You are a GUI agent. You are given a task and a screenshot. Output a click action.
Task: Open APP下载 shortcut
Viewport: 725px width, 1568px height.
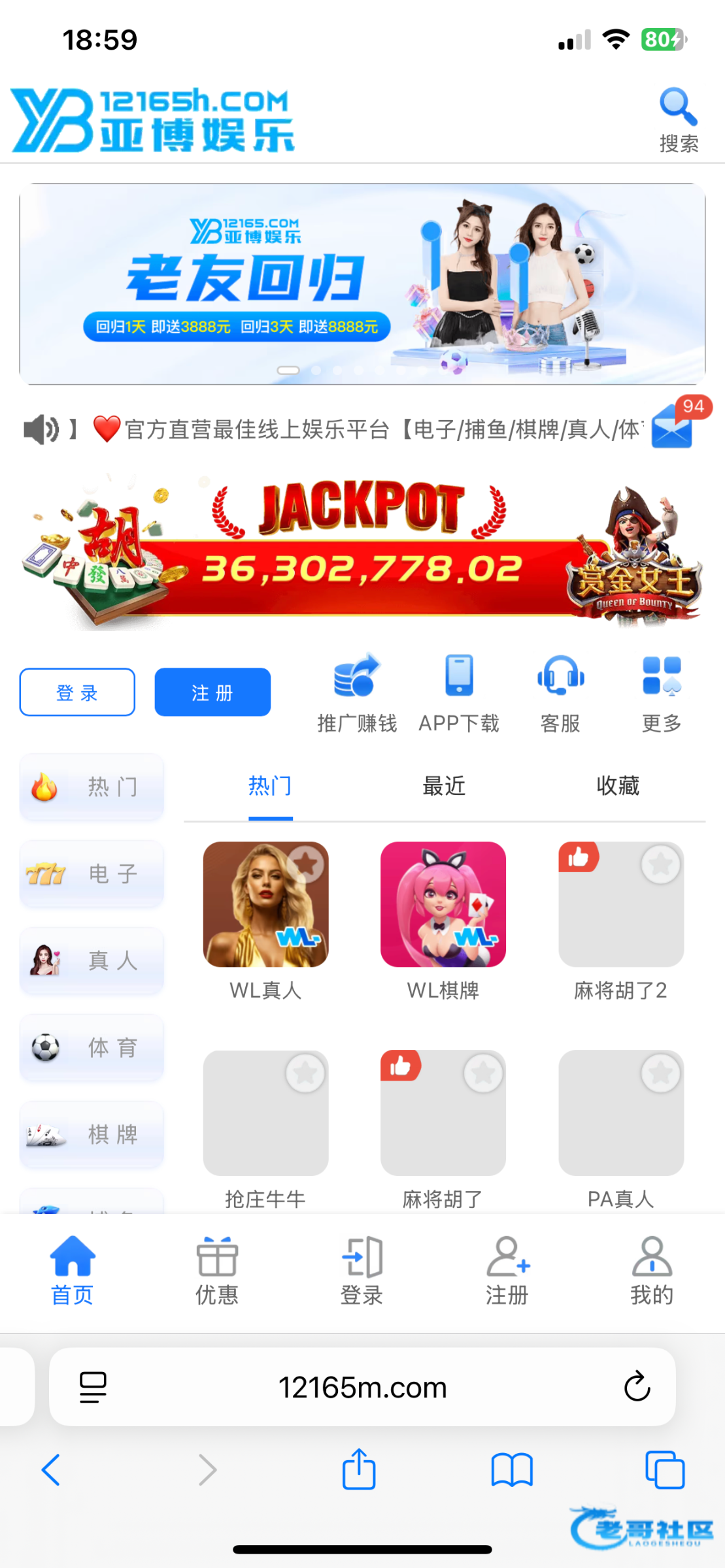[459, 694]
